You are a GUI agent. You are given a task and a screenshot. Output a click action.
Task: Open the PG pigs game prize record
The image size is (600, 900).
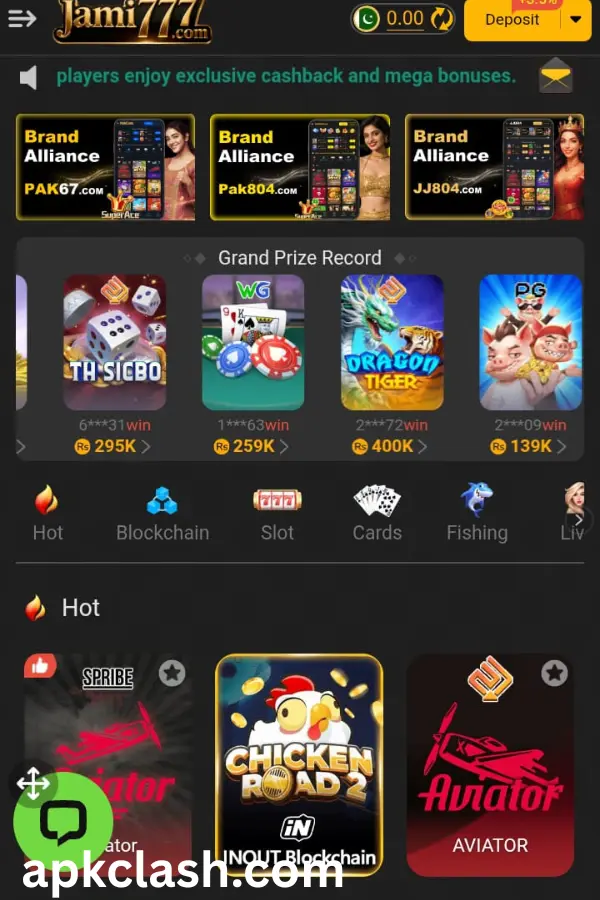530,343
